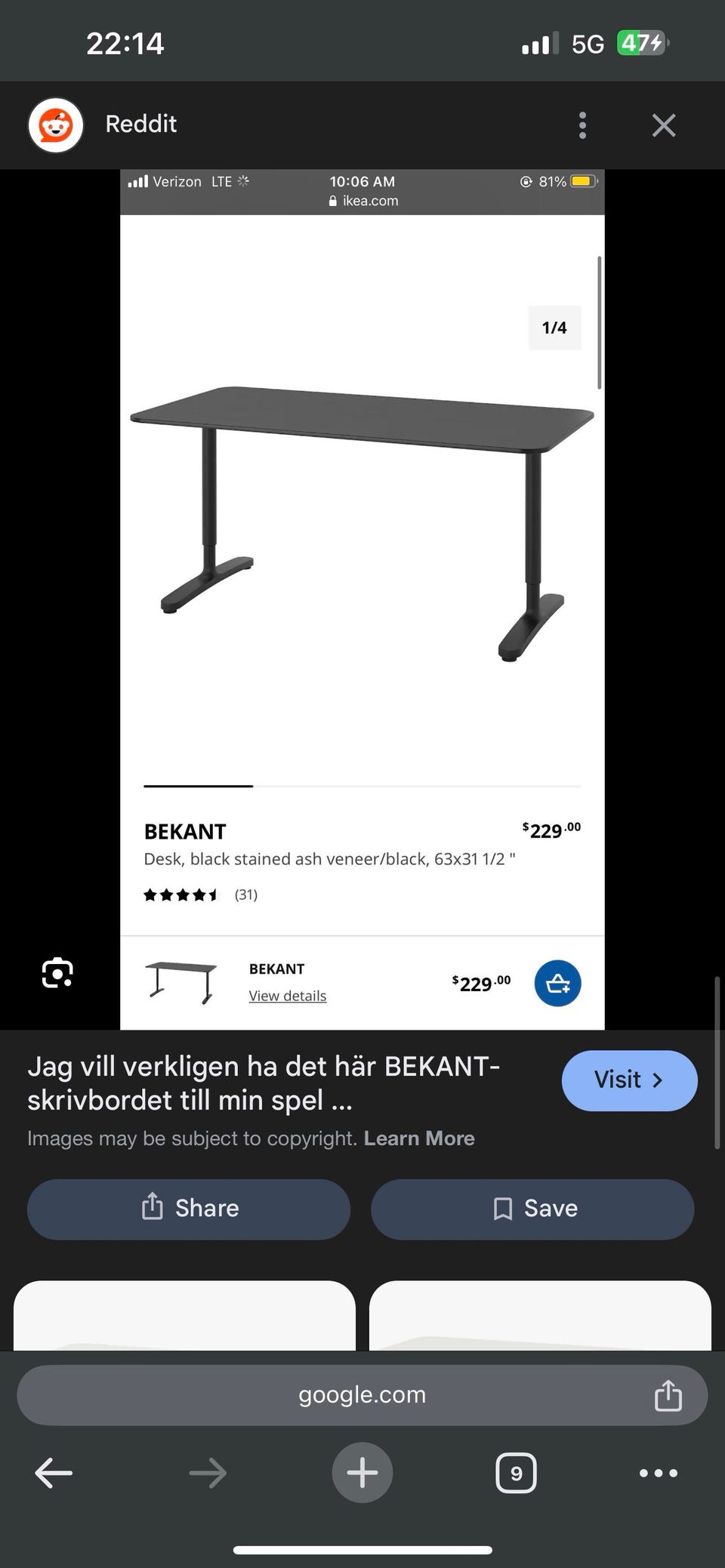725x1568 pixels.
Task: Open the Reddit three-dot options menu
Action: (x=582, y=125)
